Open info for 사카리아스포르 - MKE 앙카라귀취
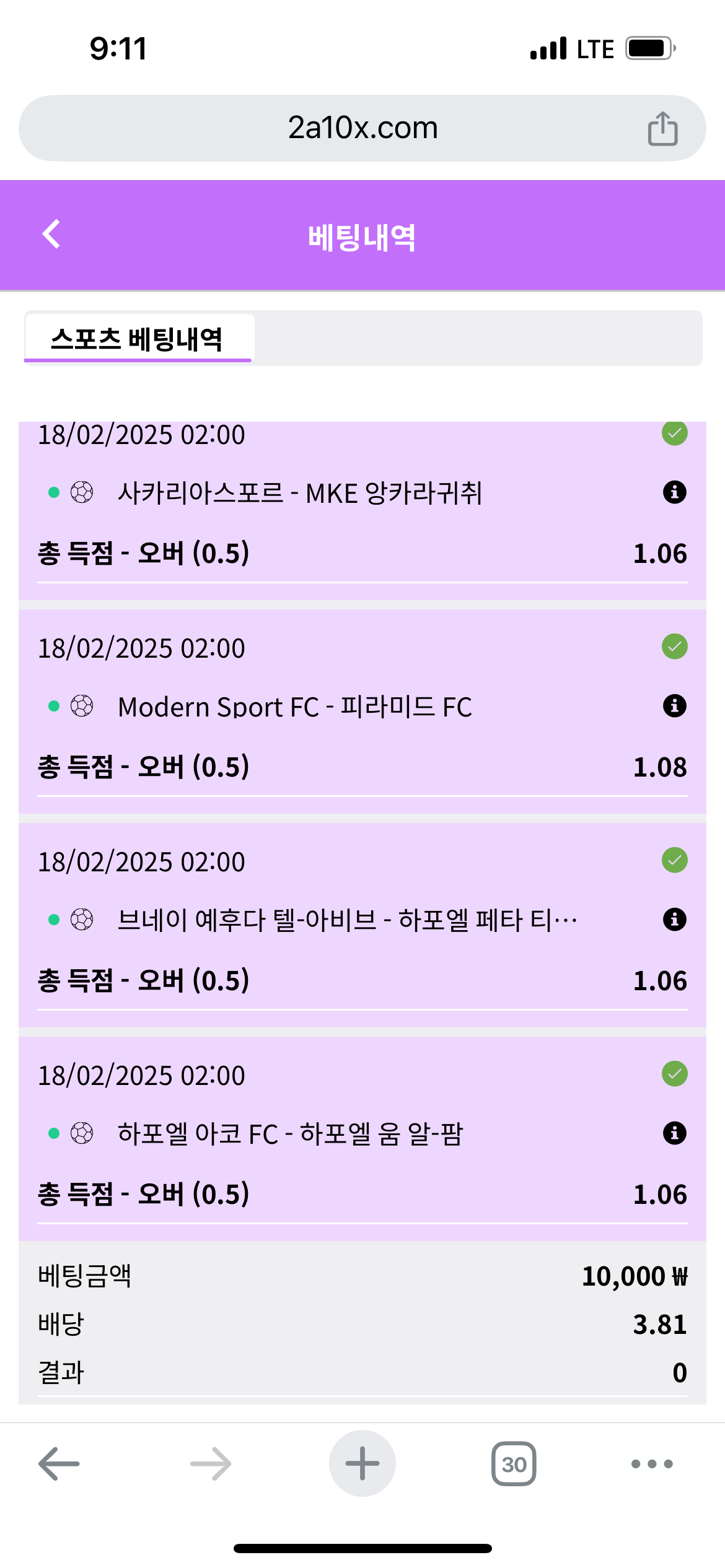This screenshot has width=725, height=1568. [674, 492]
